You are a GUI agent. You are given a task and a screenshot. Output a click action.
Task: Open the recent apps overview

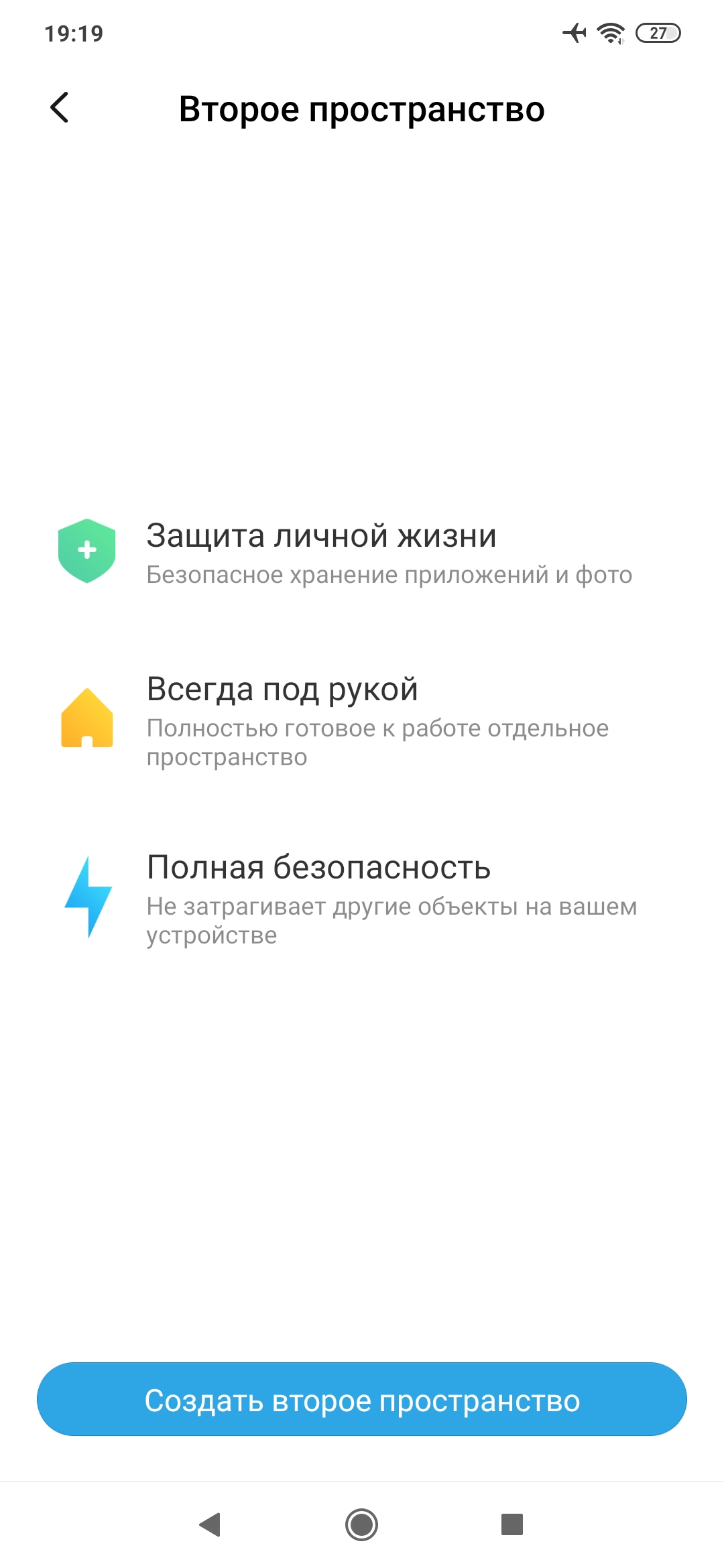(x=512, y=1524)
